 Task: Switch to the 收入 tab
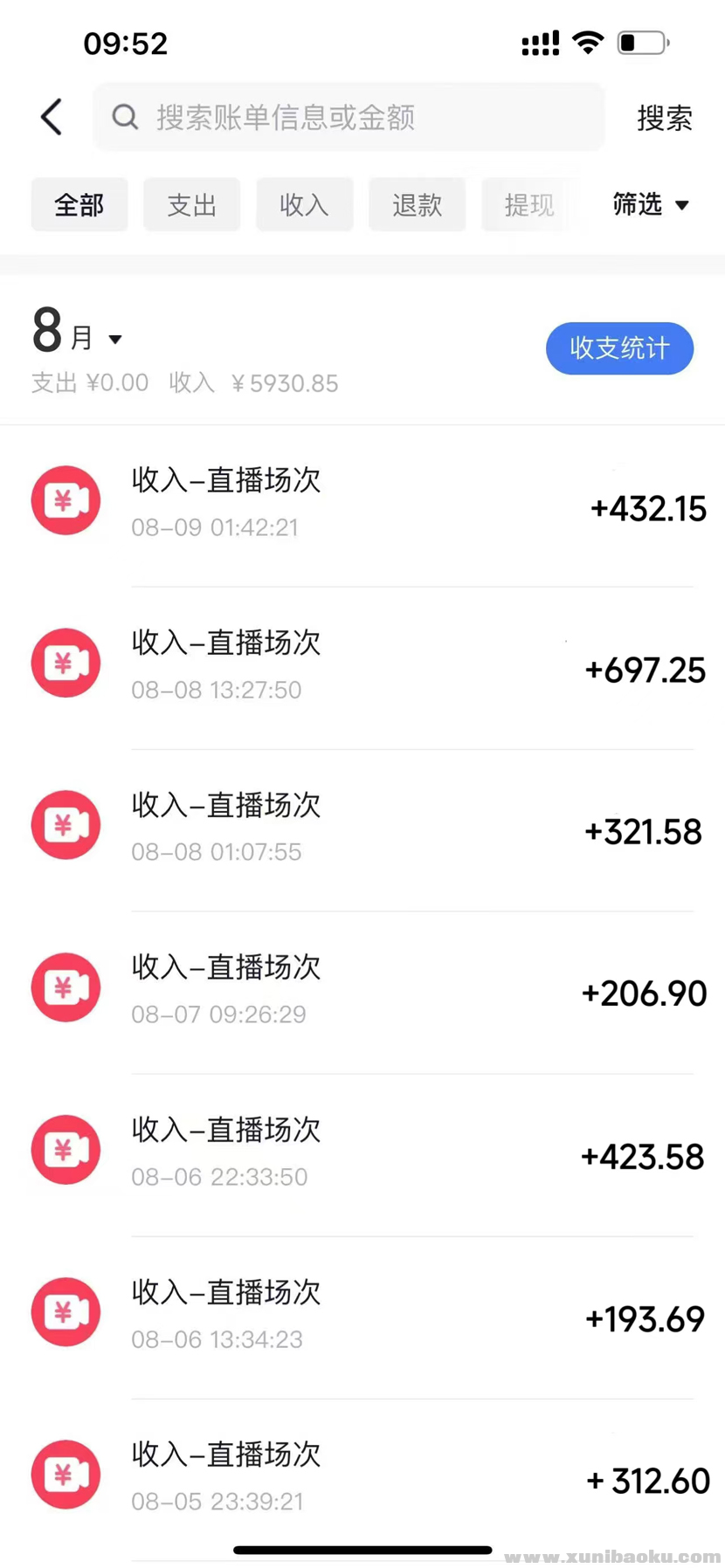(x=304, y=205)
